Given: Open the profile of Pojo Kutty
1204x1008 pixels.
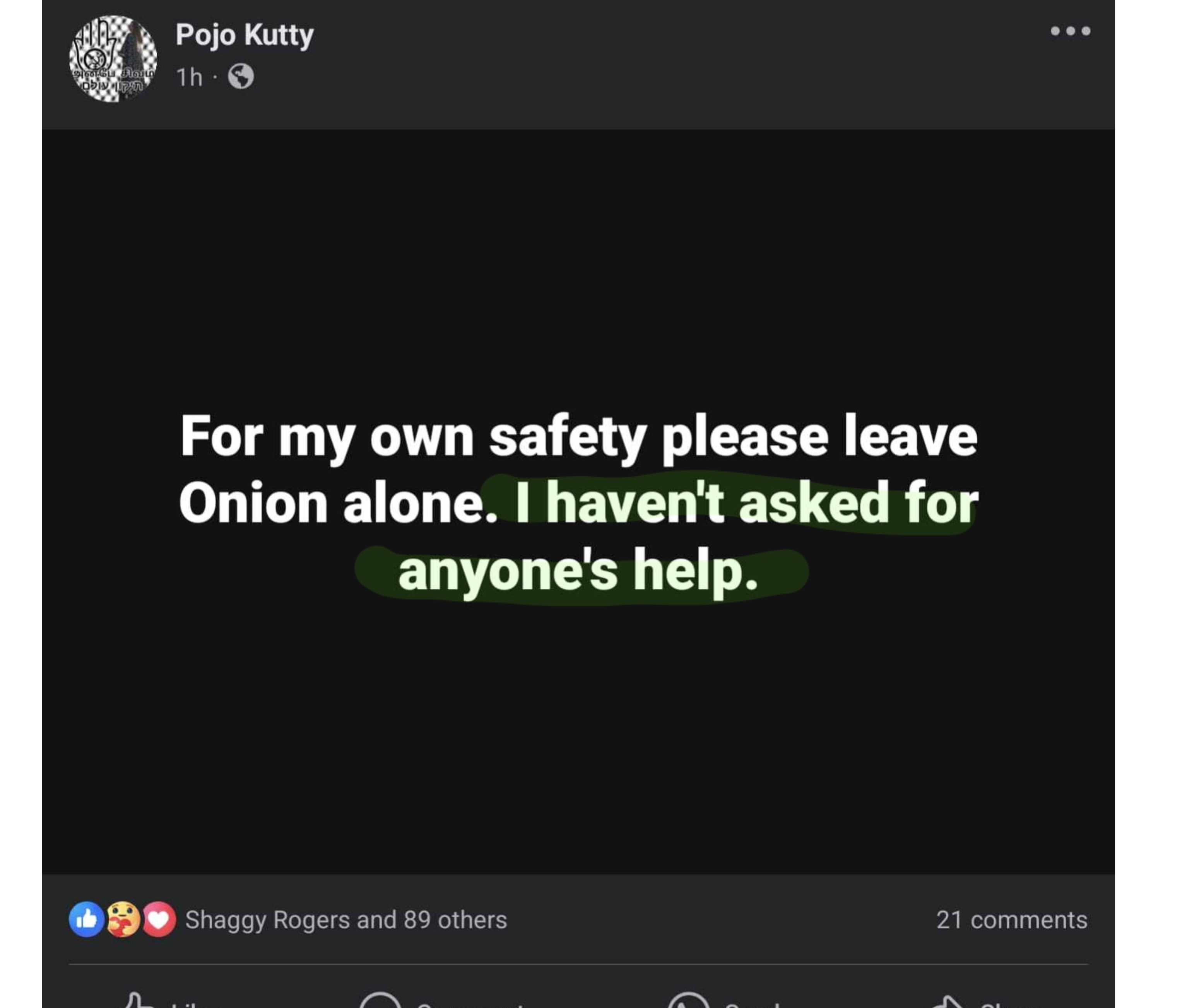Looking at the screenshot, I should 244,35.
